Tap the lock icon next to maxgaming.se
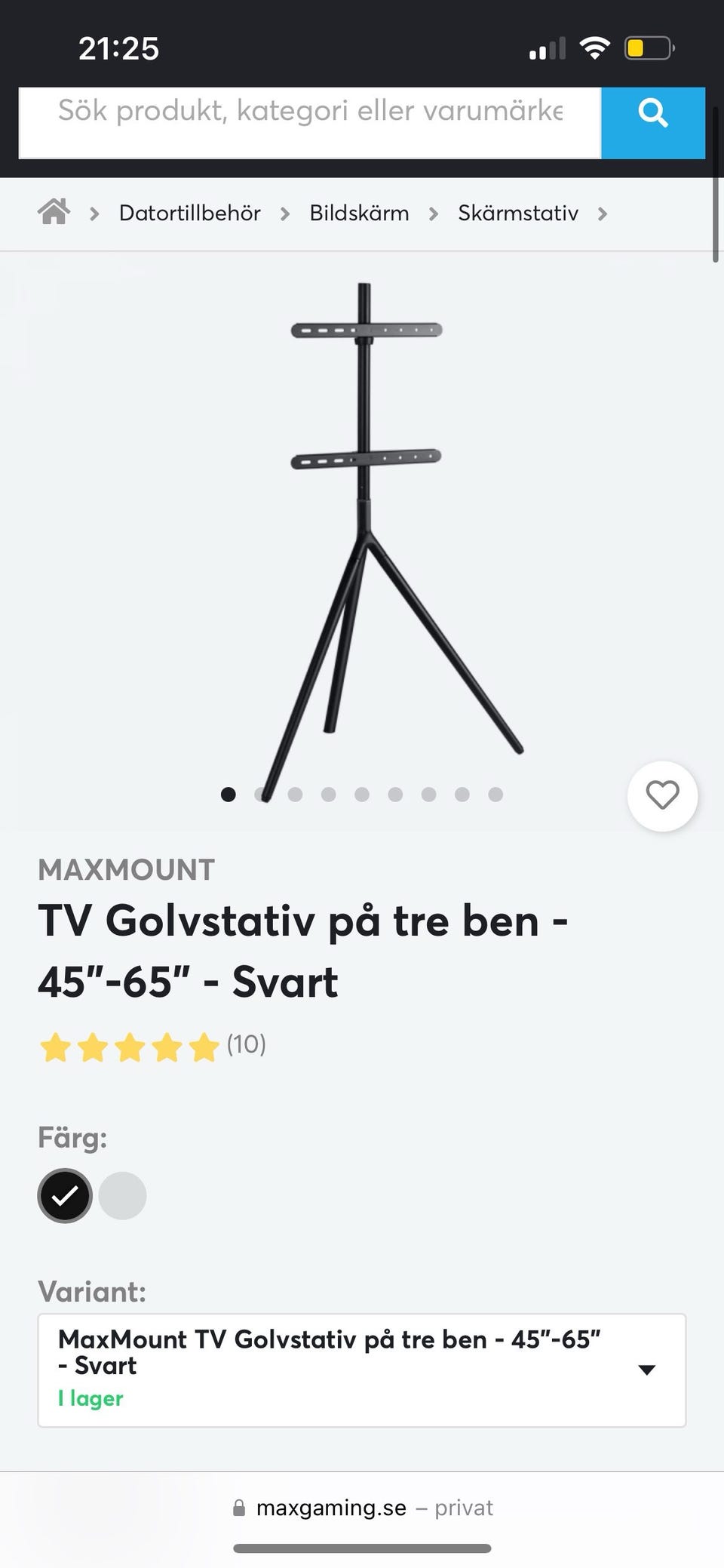Screen dimensions: 724x1568 [239, 1507]
